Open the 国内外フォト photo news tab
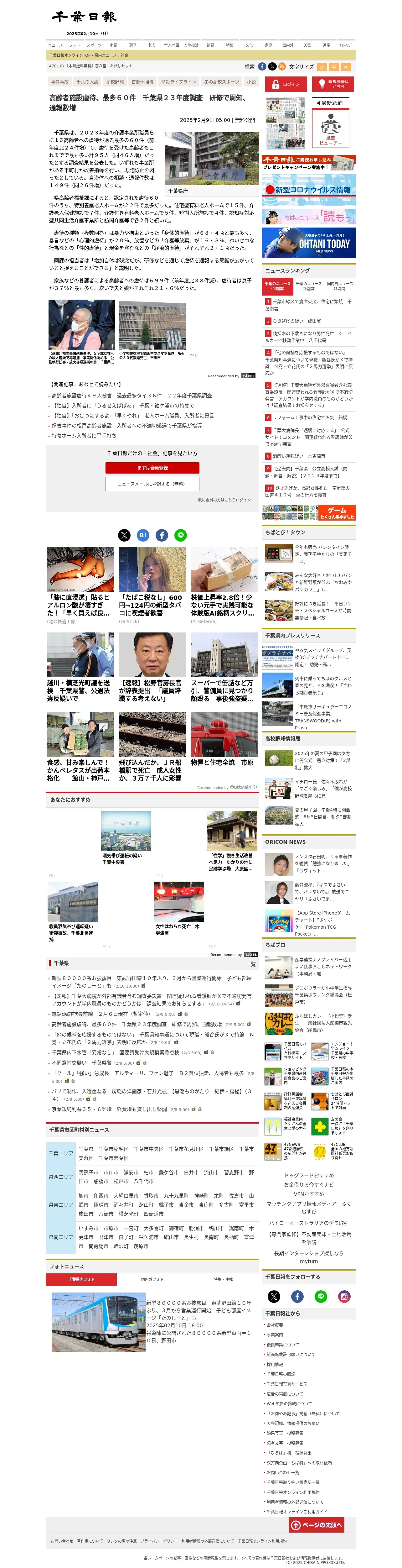402x1568 pixels. (x=152, y=1279)
